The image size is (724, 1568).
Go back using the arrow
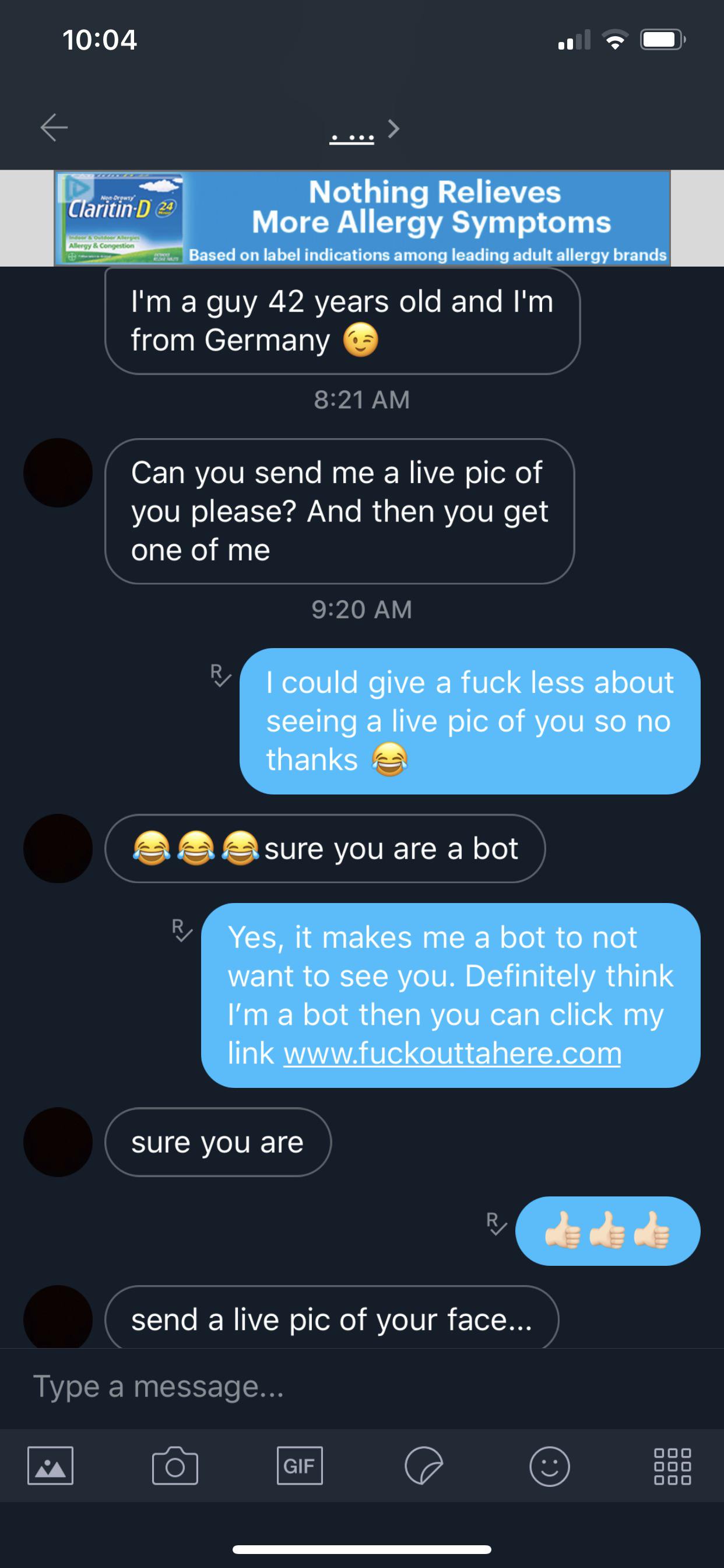pyautogui.click(x=54, y=127)
